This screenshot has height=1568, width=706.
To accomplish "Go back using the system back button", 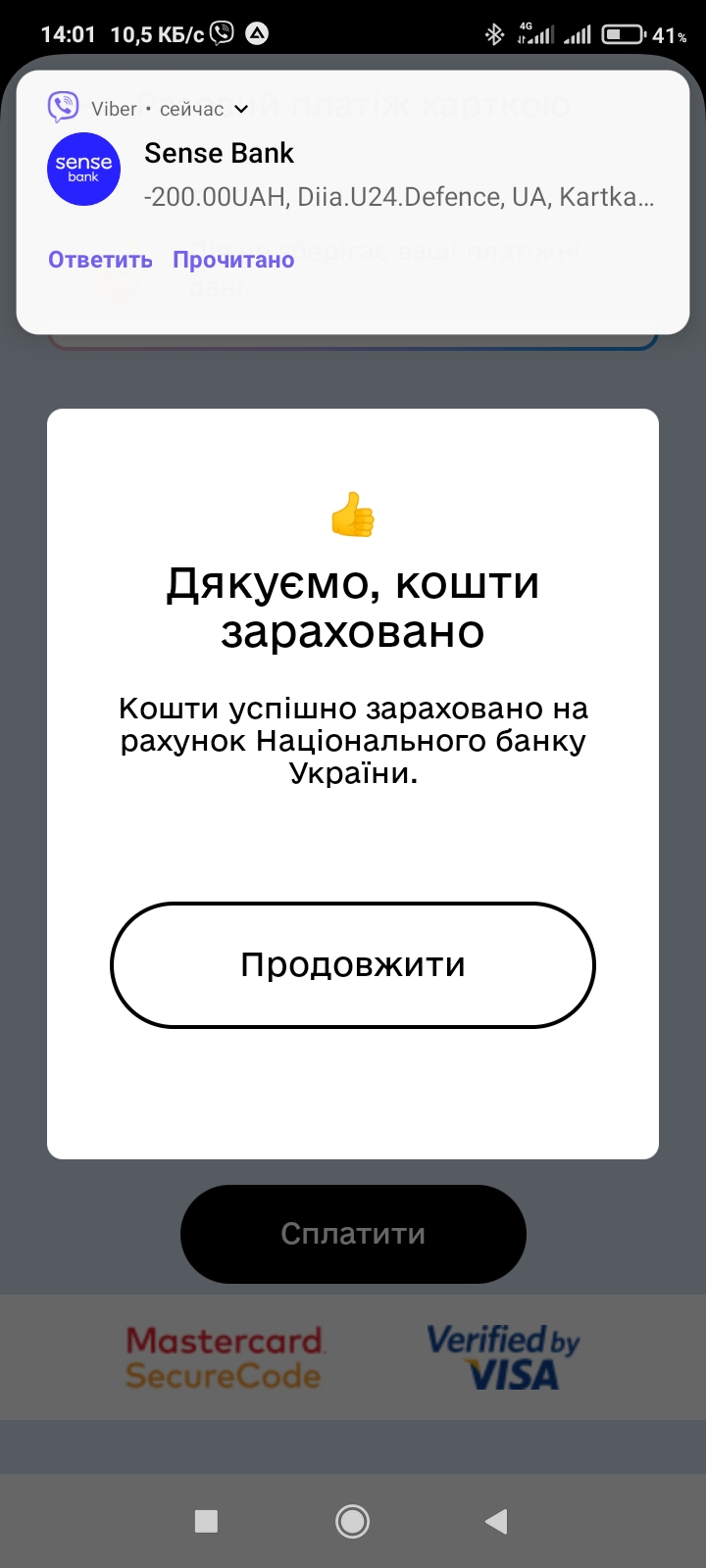I will pyautogui.click(x=496, y=1521).
